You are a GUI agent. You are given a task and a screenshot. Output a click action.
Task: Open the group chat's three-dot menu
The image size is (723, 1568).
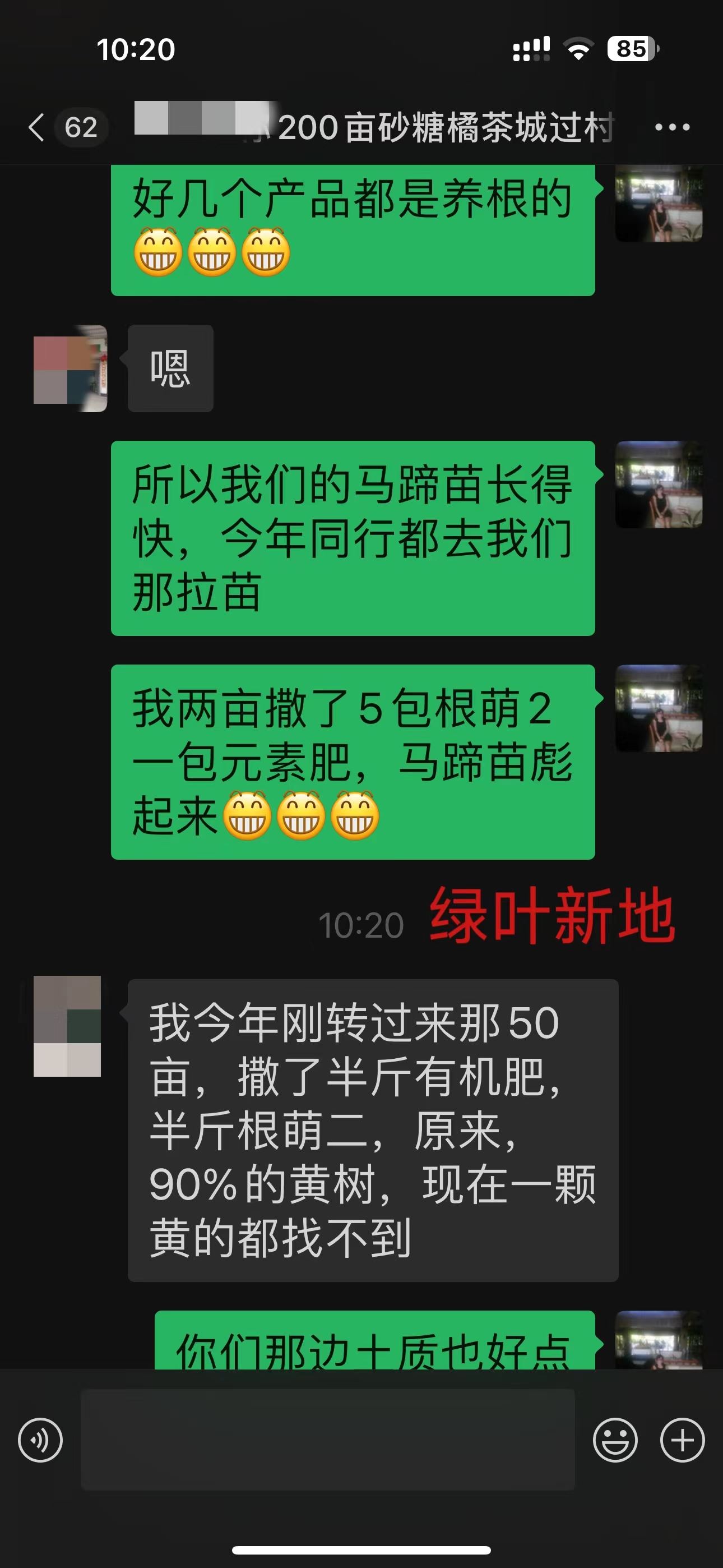click(x=672, y=127)
